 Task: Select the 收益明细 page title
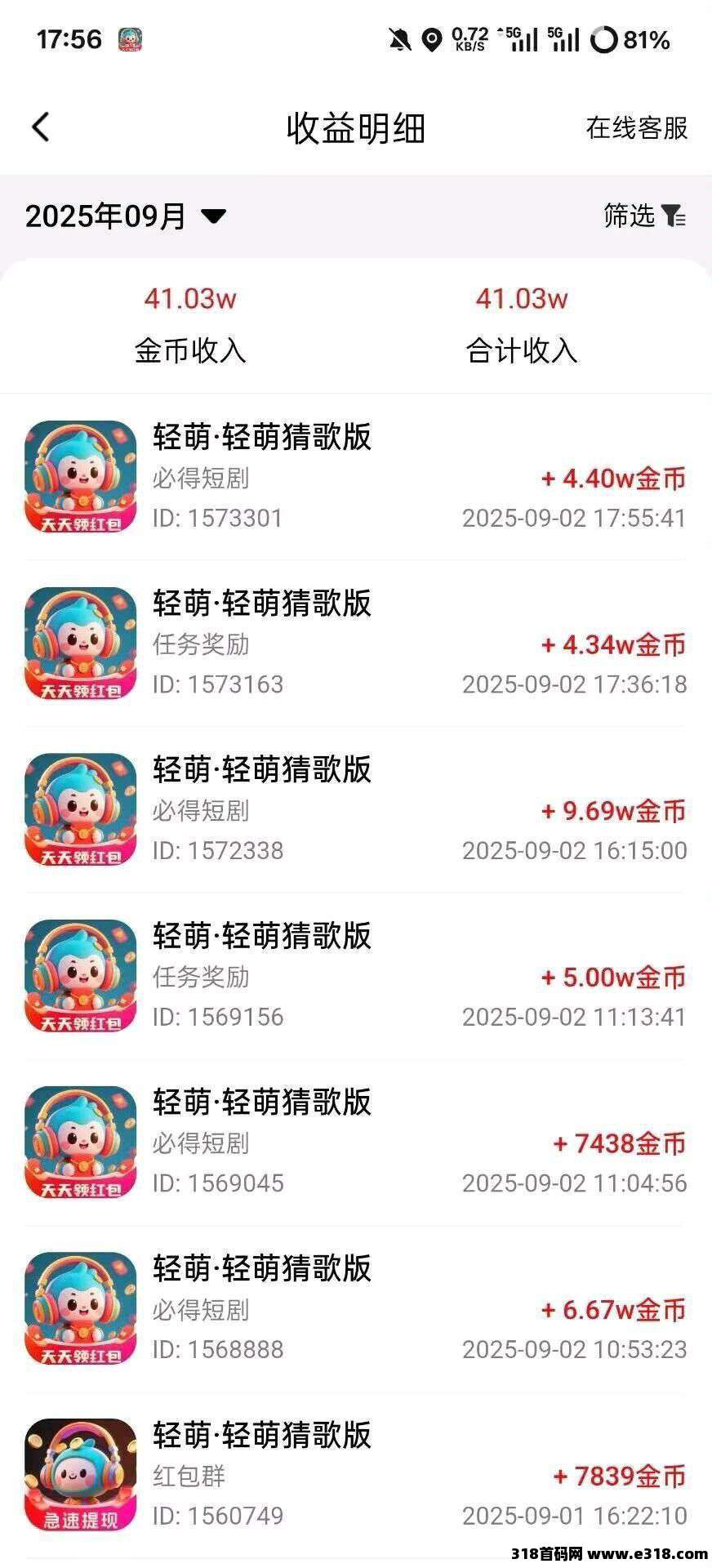pyautogui.click(x=356, y=128)
